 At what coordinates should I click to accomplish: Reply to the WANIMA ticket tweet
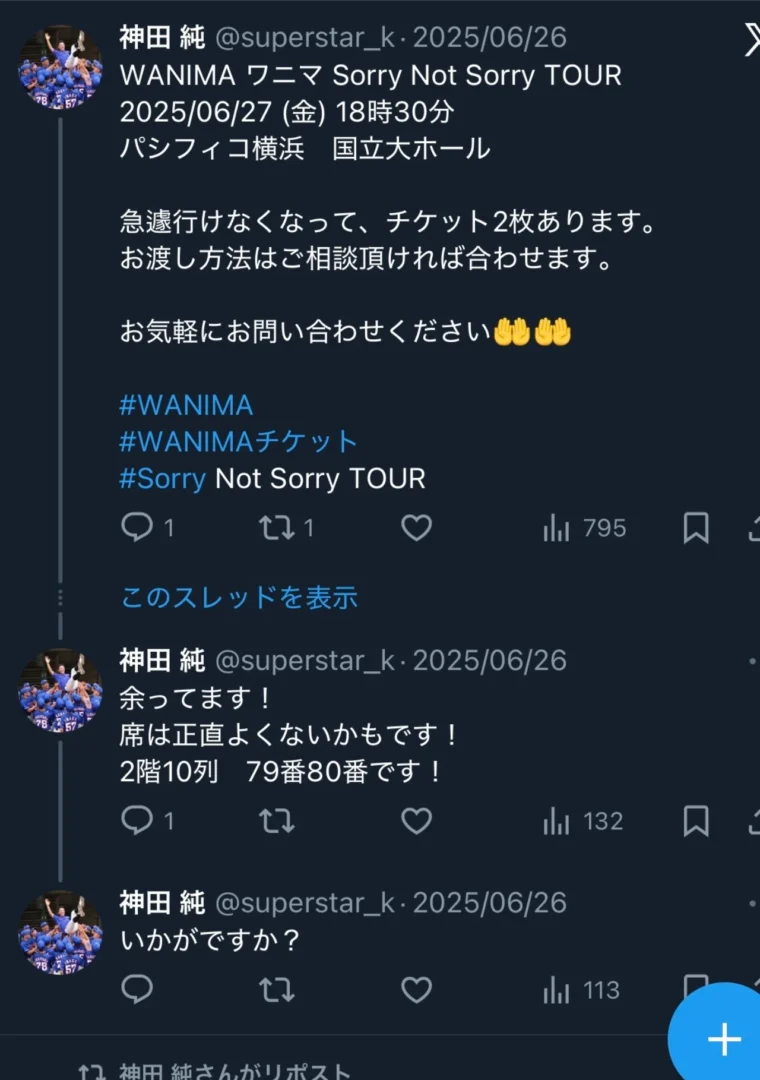[x=136, y=527]
